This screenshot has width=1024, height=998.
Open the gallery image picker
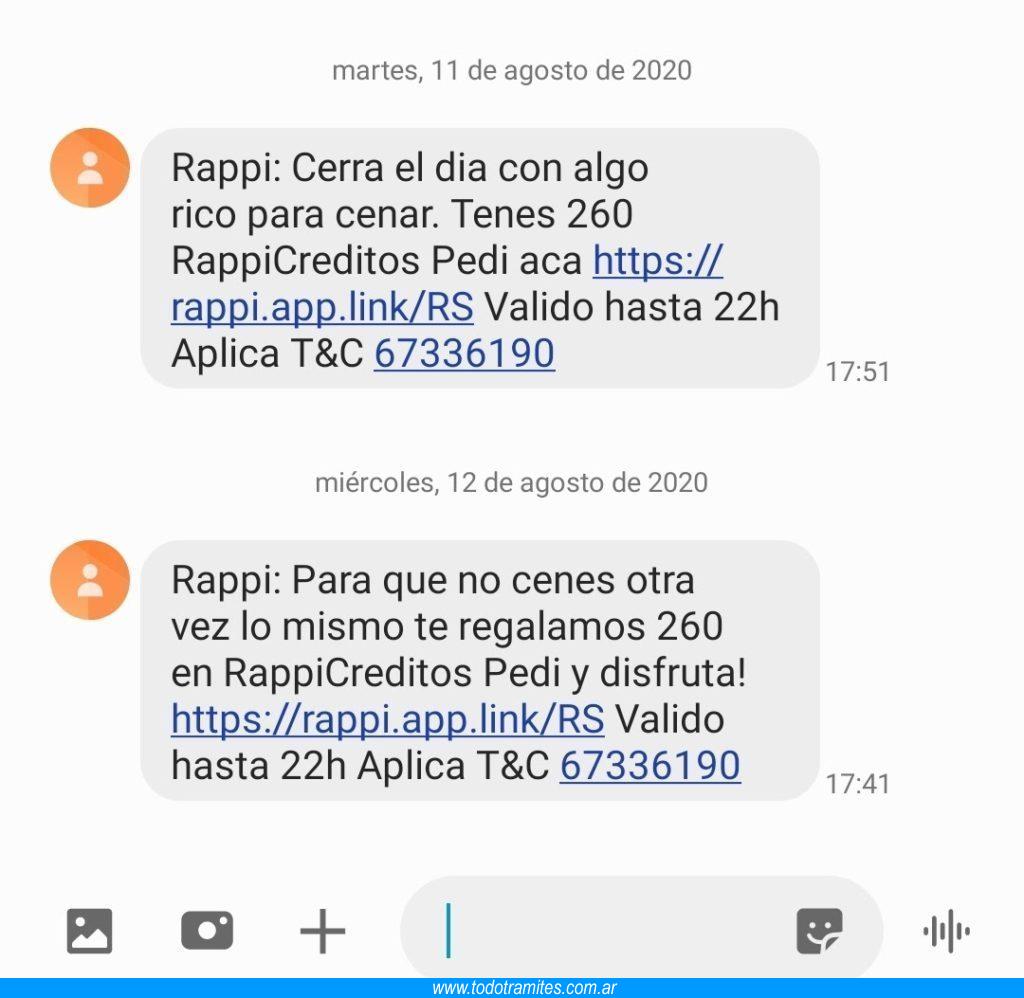(x=89, y=931)
